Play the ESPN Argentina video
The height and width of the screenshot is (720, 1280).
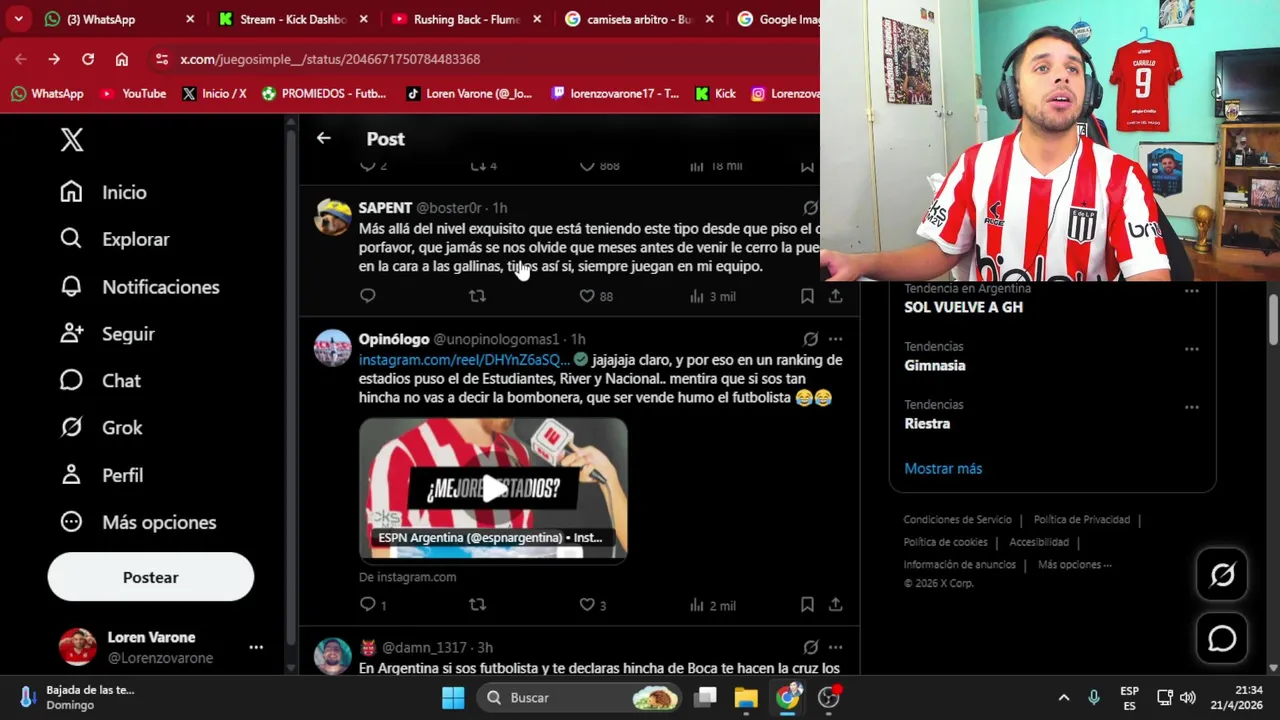pyautogui.click(x=493, y=489)
